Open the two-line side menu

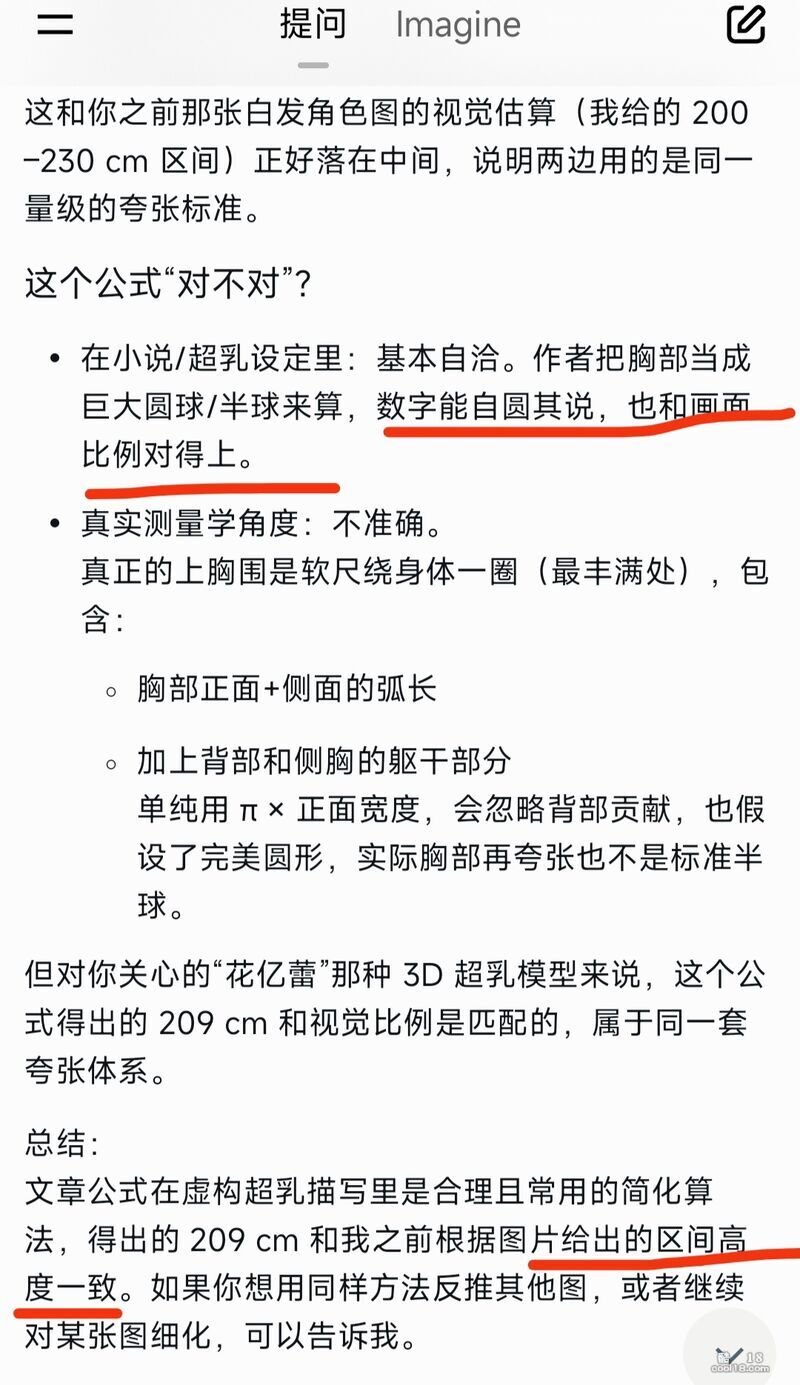[x=55, y=25]
